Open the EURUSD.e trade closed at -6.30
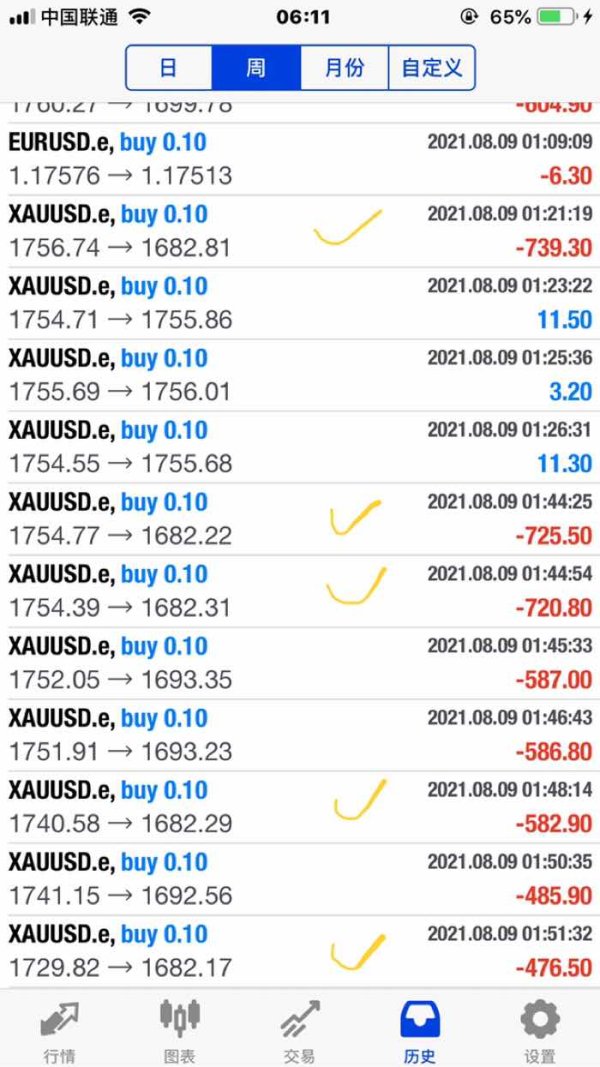 click(300, 159)
